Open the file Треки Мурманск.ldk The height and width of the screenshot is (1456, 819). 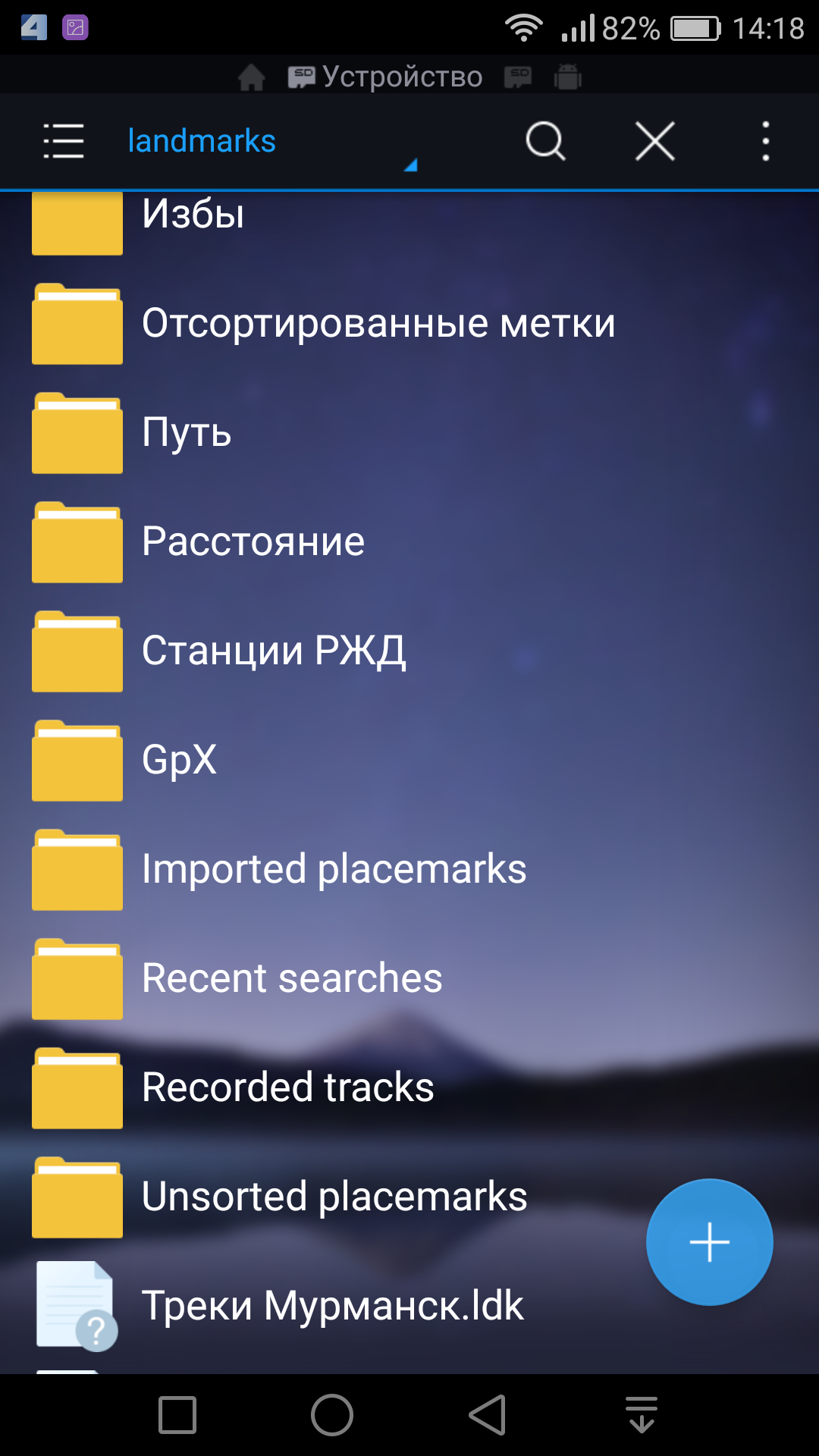(x=332, y=1307)
